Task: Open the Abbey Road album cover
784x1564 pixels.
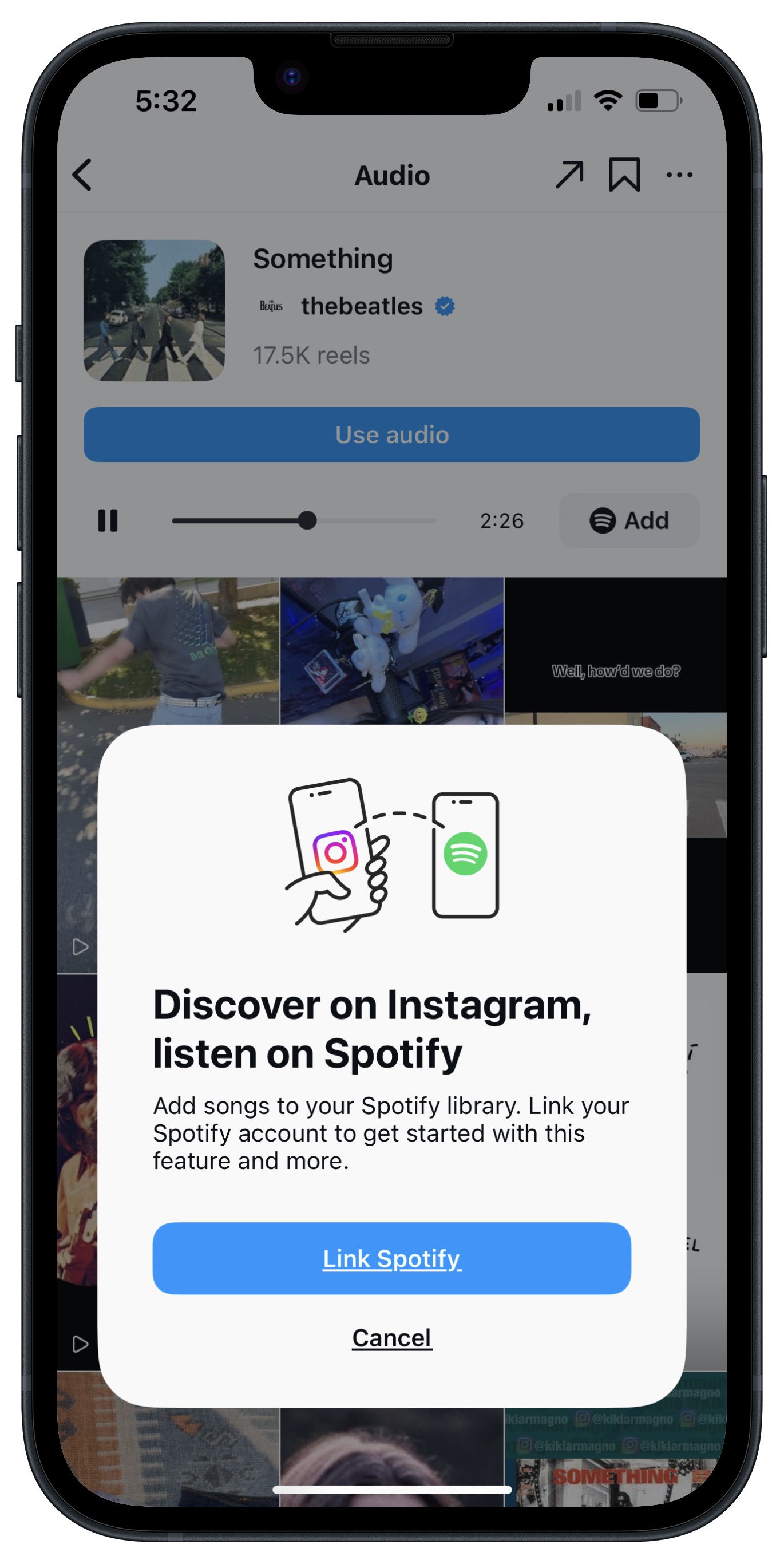Action: click(154, 310)
